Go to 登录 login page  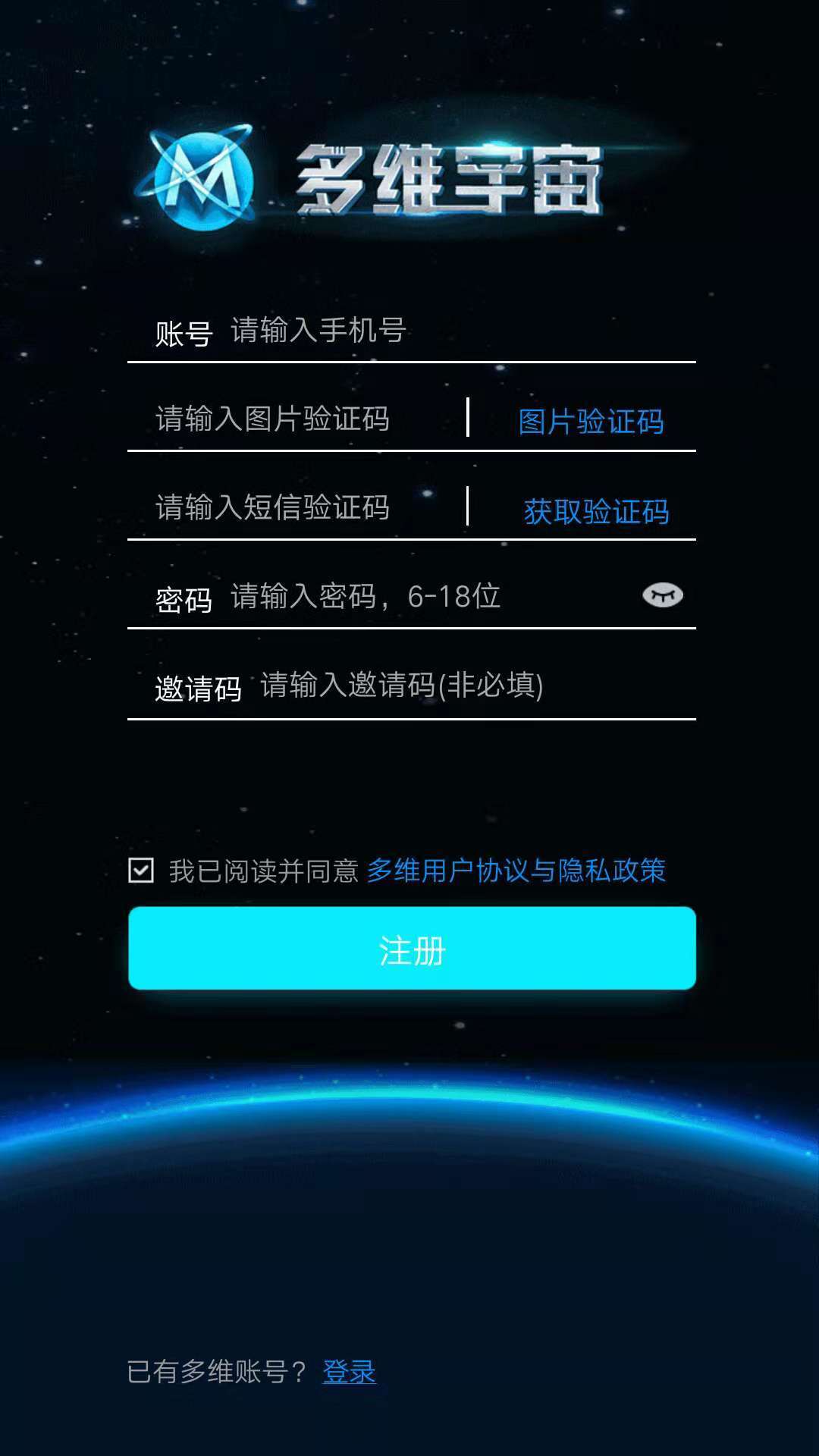pyautogui.click(x=349, y=1372)
